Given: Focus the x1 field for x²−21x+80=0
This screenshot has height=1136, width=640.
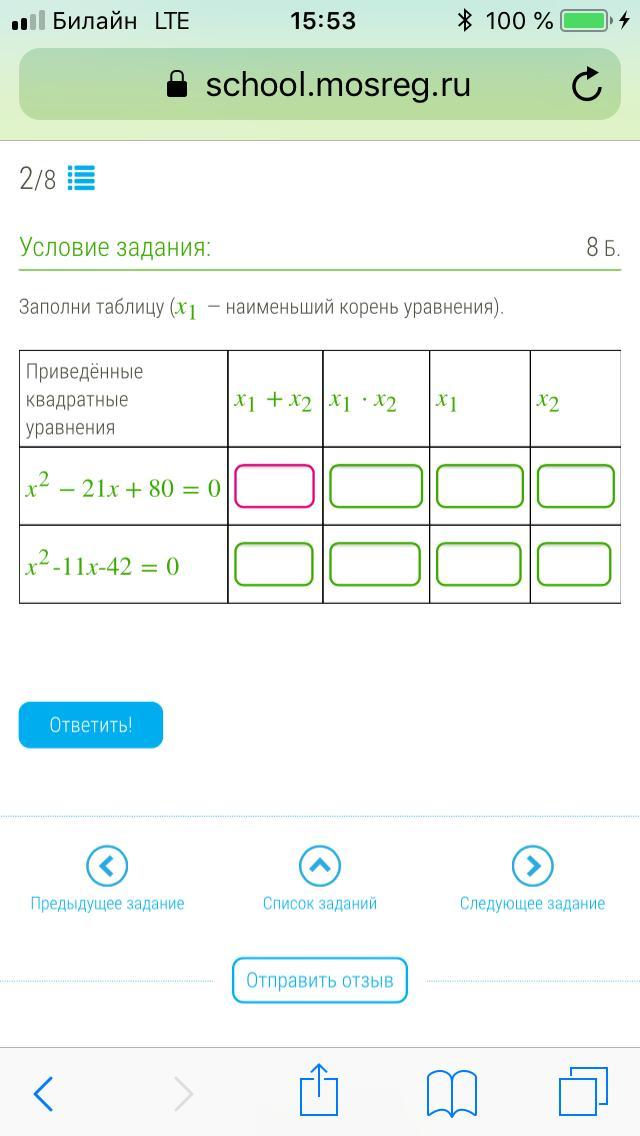Looking at the screenshot, I should (480, 486).
